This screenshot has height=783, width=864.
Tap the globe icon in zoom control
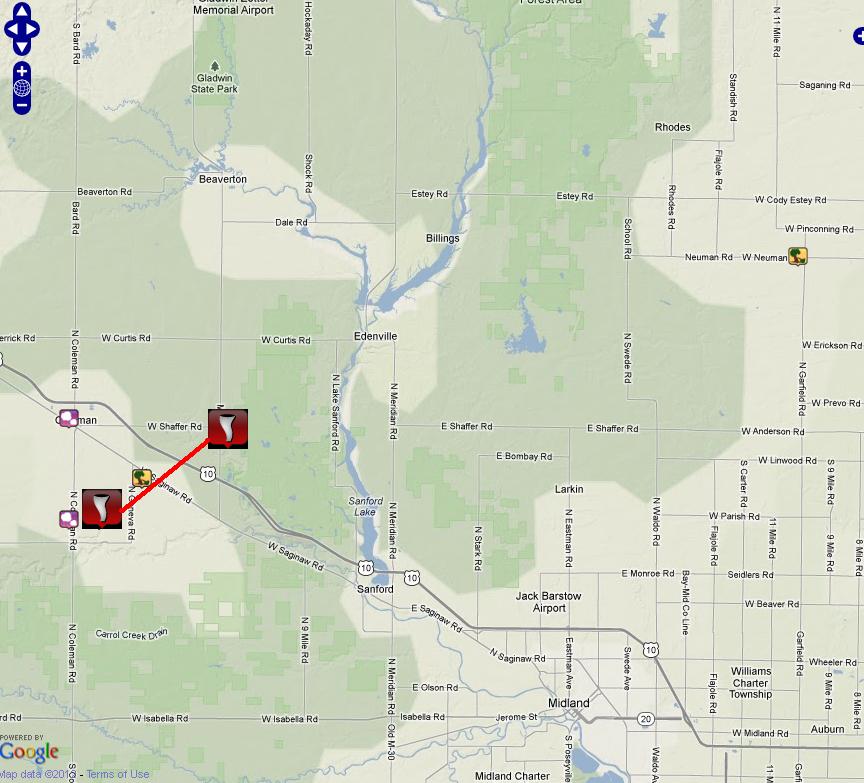22,88
